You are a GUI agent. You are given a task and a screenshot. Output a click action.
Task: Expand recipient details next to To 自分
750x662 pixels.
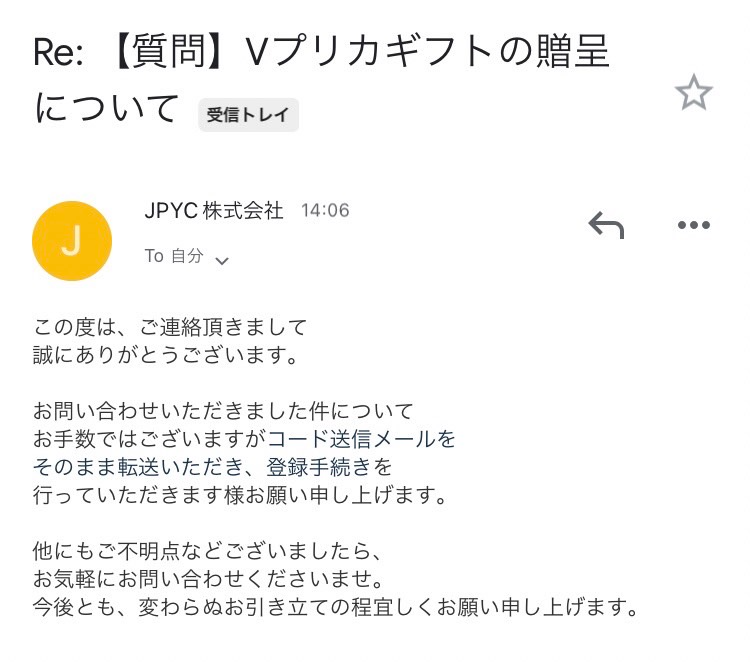pyautogui.click(x=222, y=260)
